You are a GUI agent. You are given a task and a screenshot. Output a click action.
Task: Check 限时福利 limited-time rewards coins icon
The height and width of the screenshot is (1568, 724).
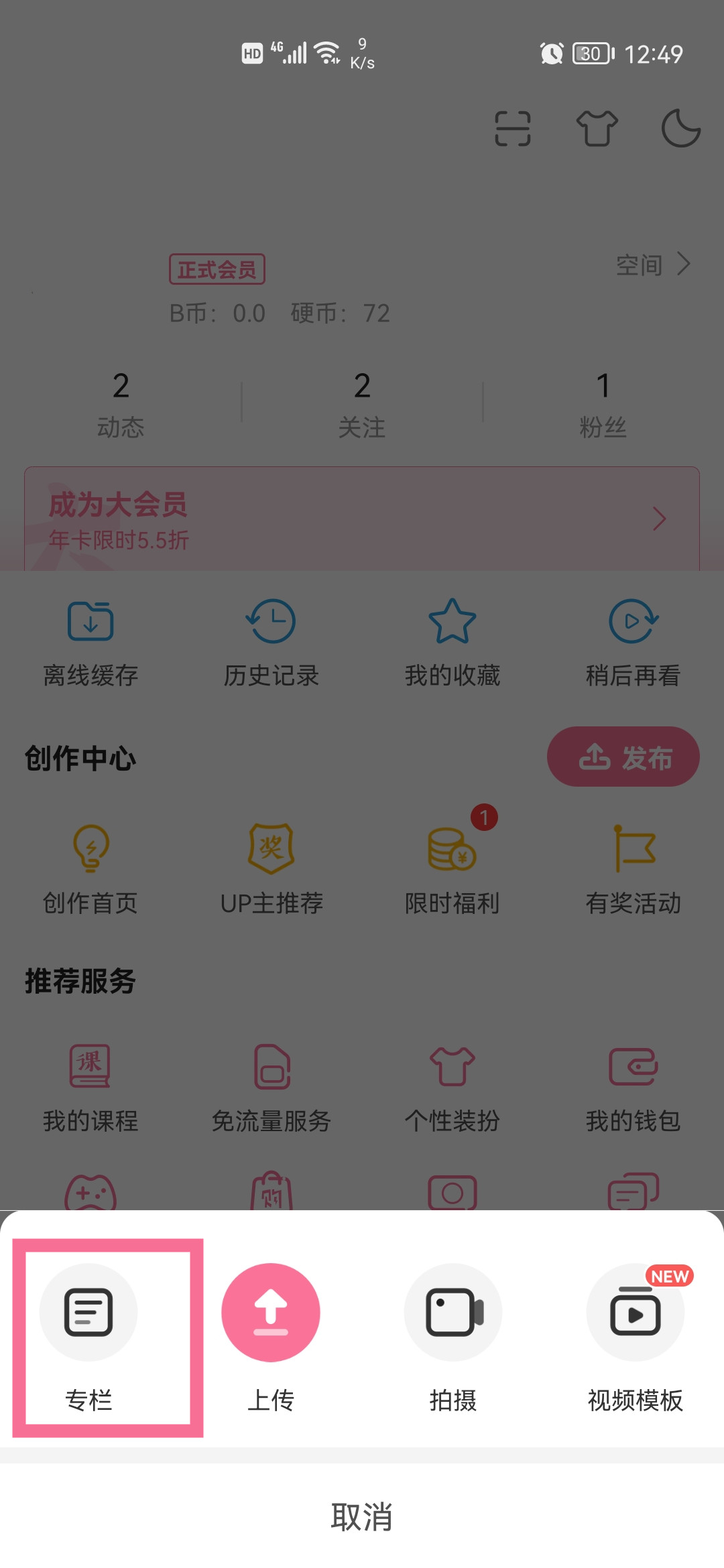(x=452, y=868)
